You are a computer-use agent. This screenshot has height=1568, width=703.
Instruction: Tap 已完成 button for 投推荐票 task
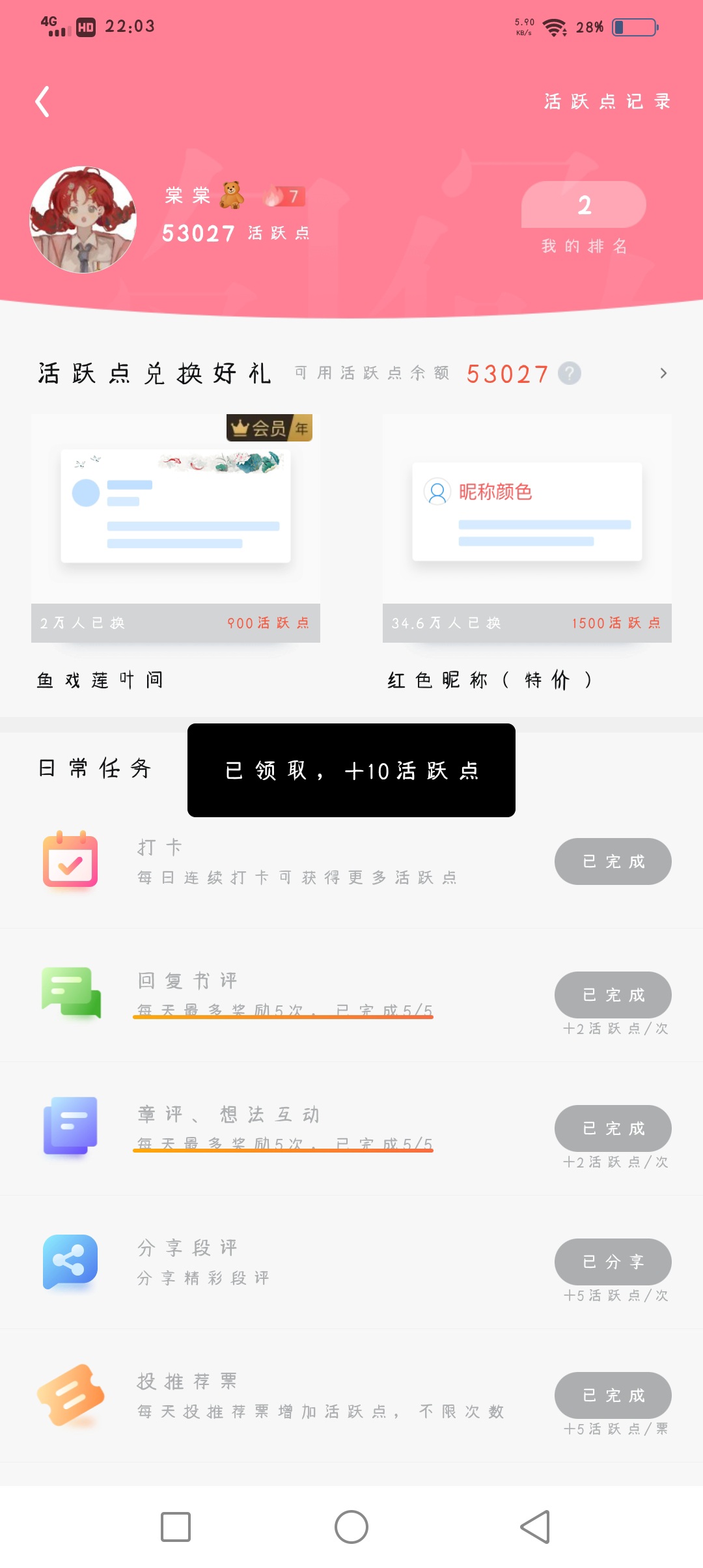coord(613,1395)
